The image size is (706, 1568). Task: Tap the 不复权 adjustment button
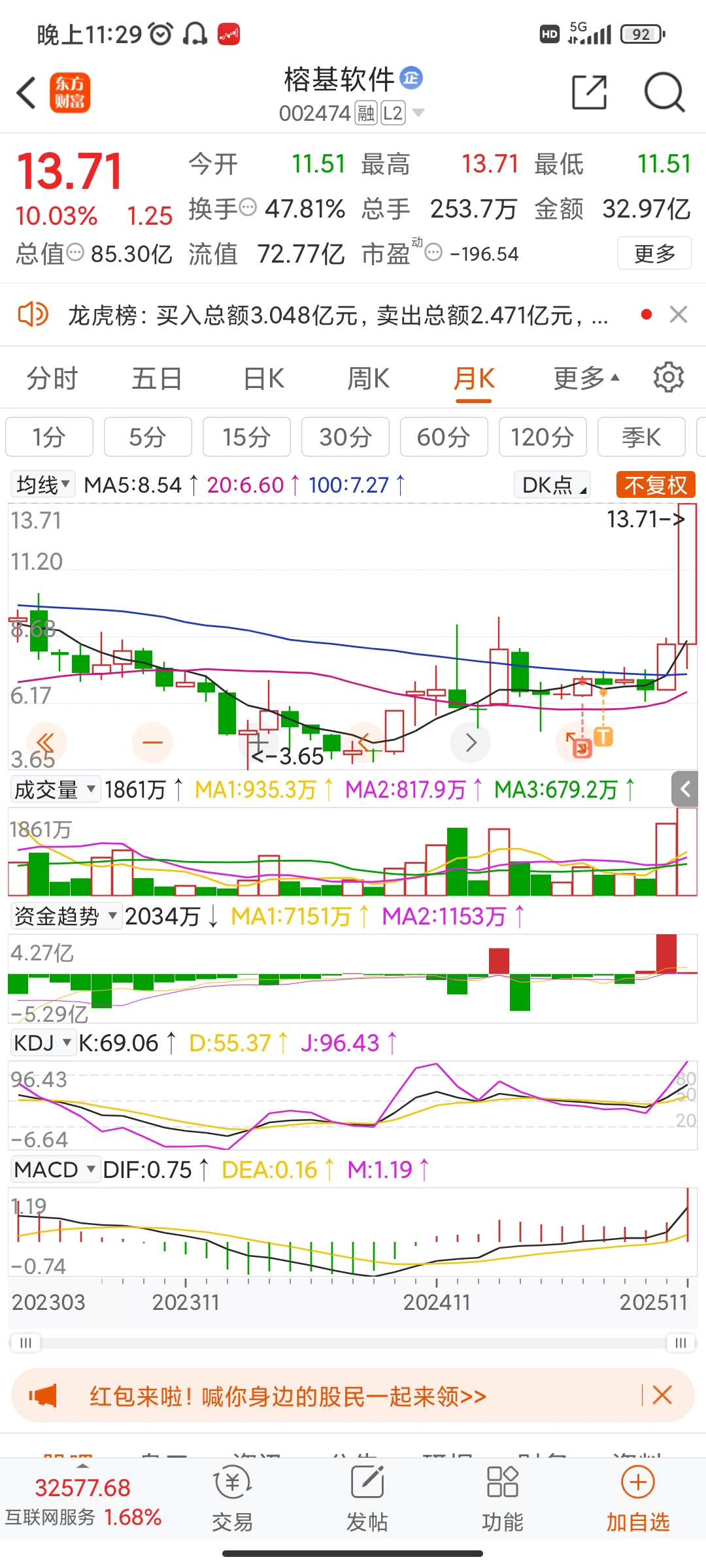coord(655,485)
